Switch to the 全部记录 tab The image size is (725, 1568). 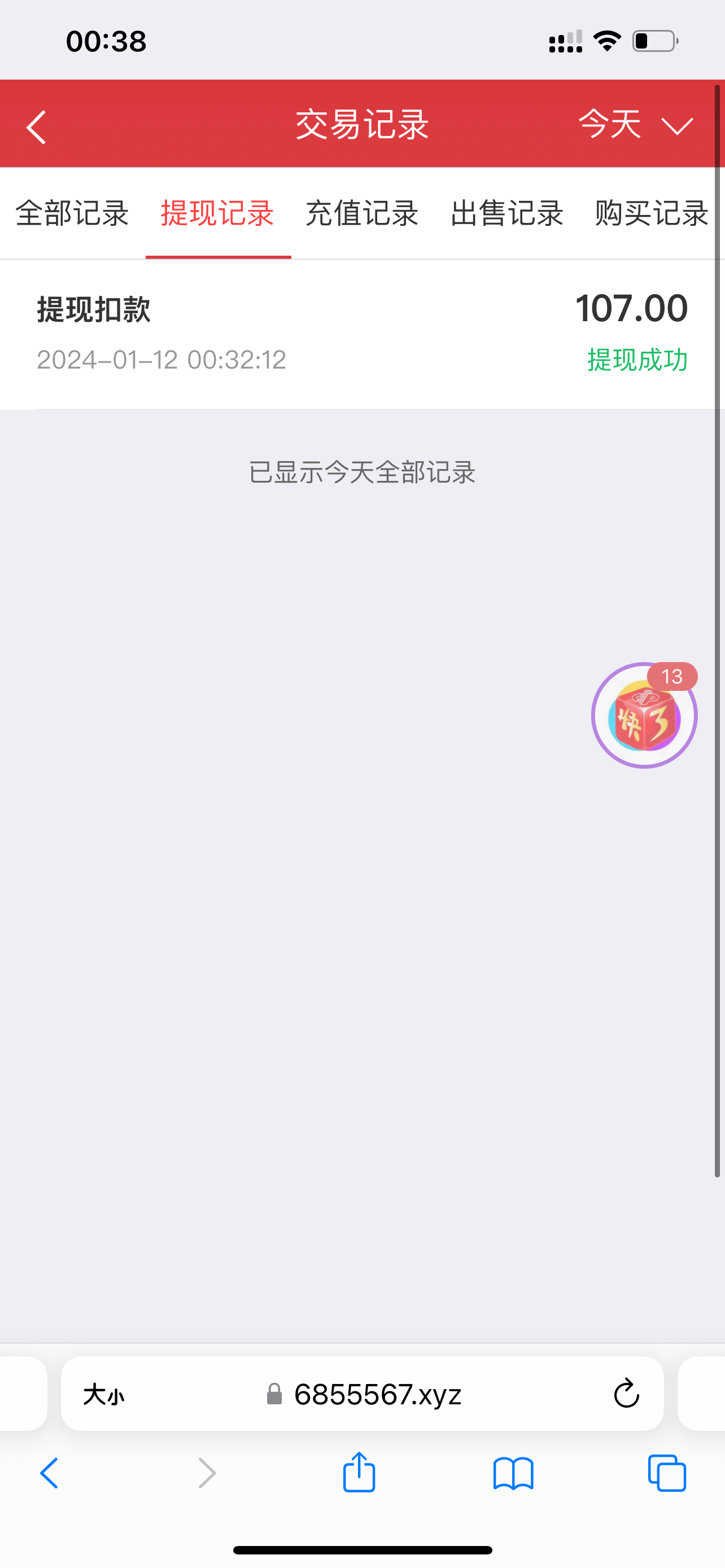[x=72, y=214]
